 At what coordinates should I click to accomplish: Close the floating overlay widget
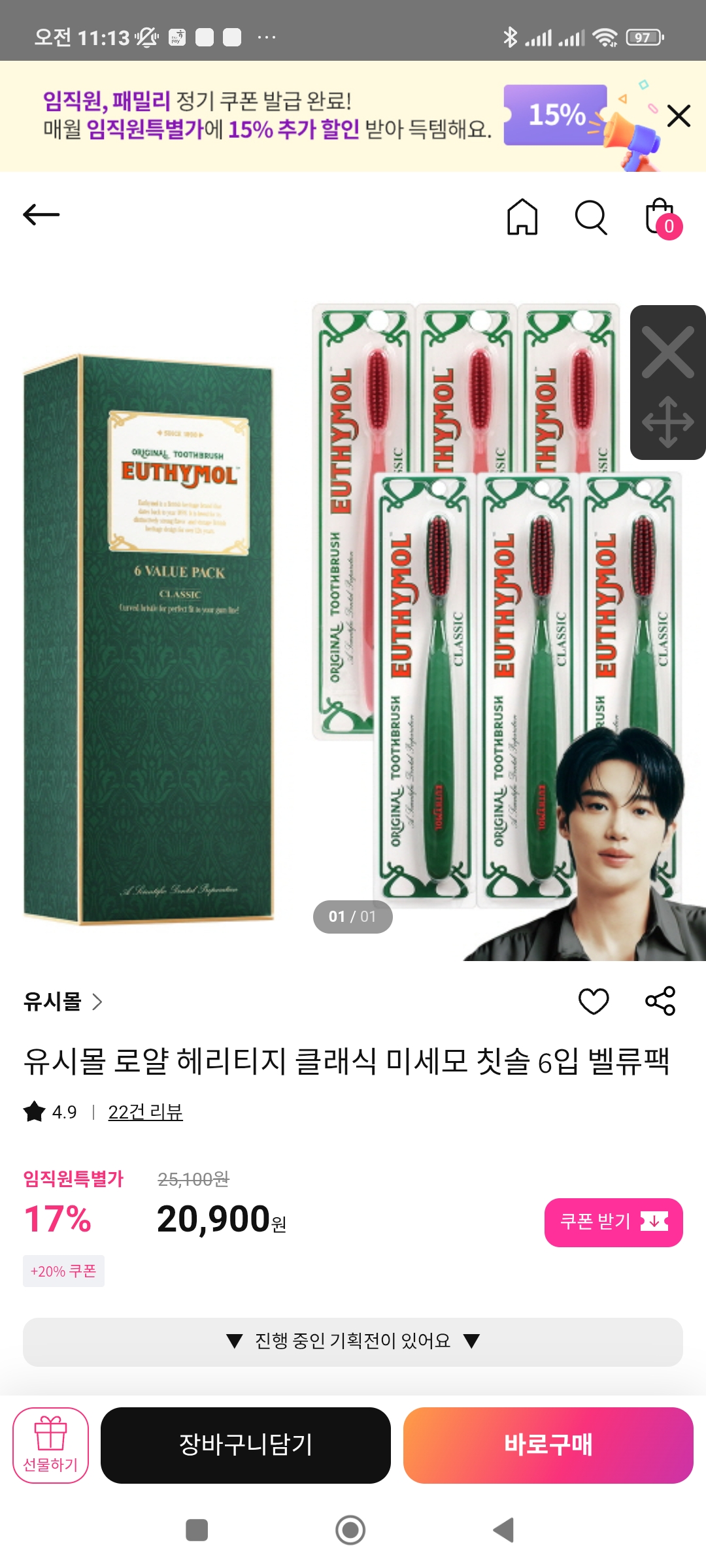(x=667, y=353)
